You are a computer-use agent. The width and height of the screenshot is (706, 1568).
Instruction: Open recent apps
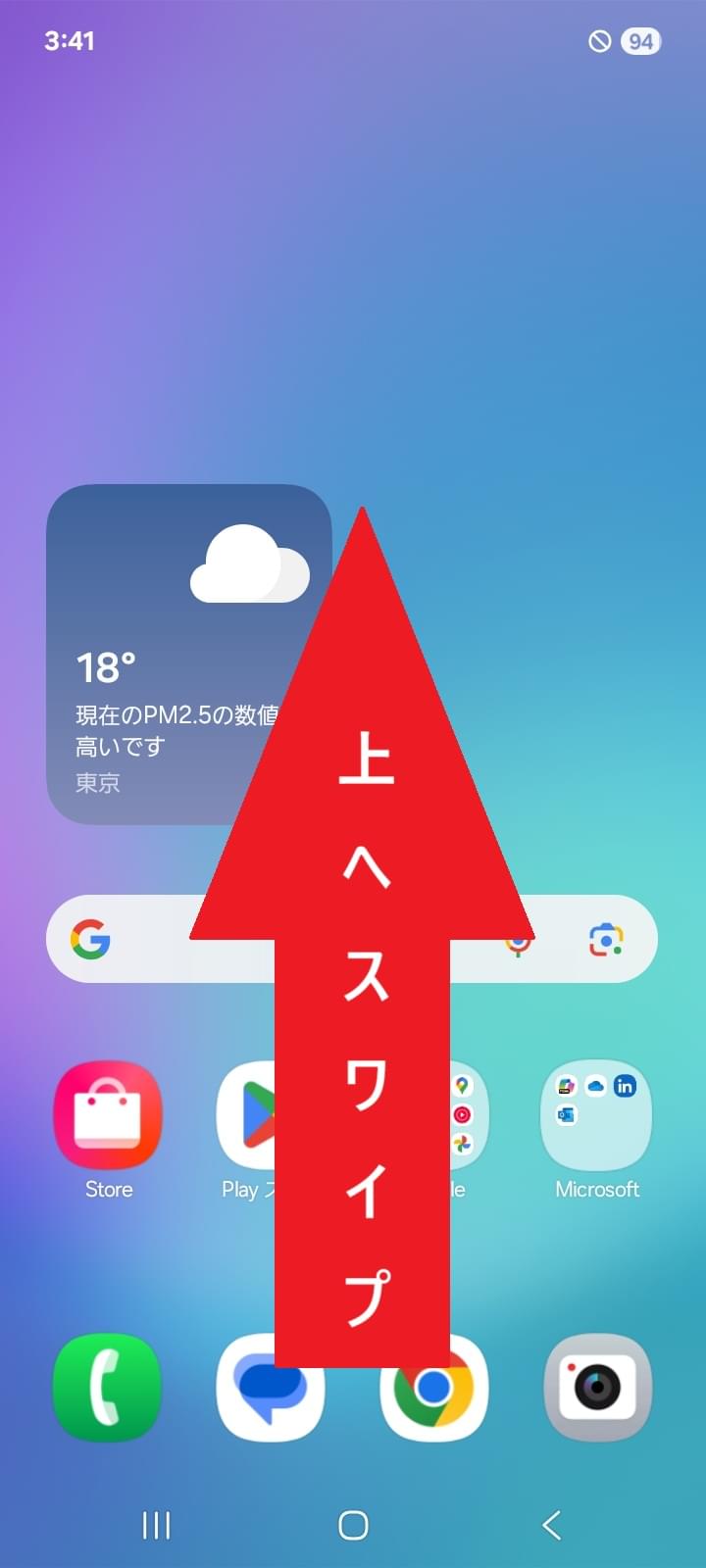(157, 1525)
